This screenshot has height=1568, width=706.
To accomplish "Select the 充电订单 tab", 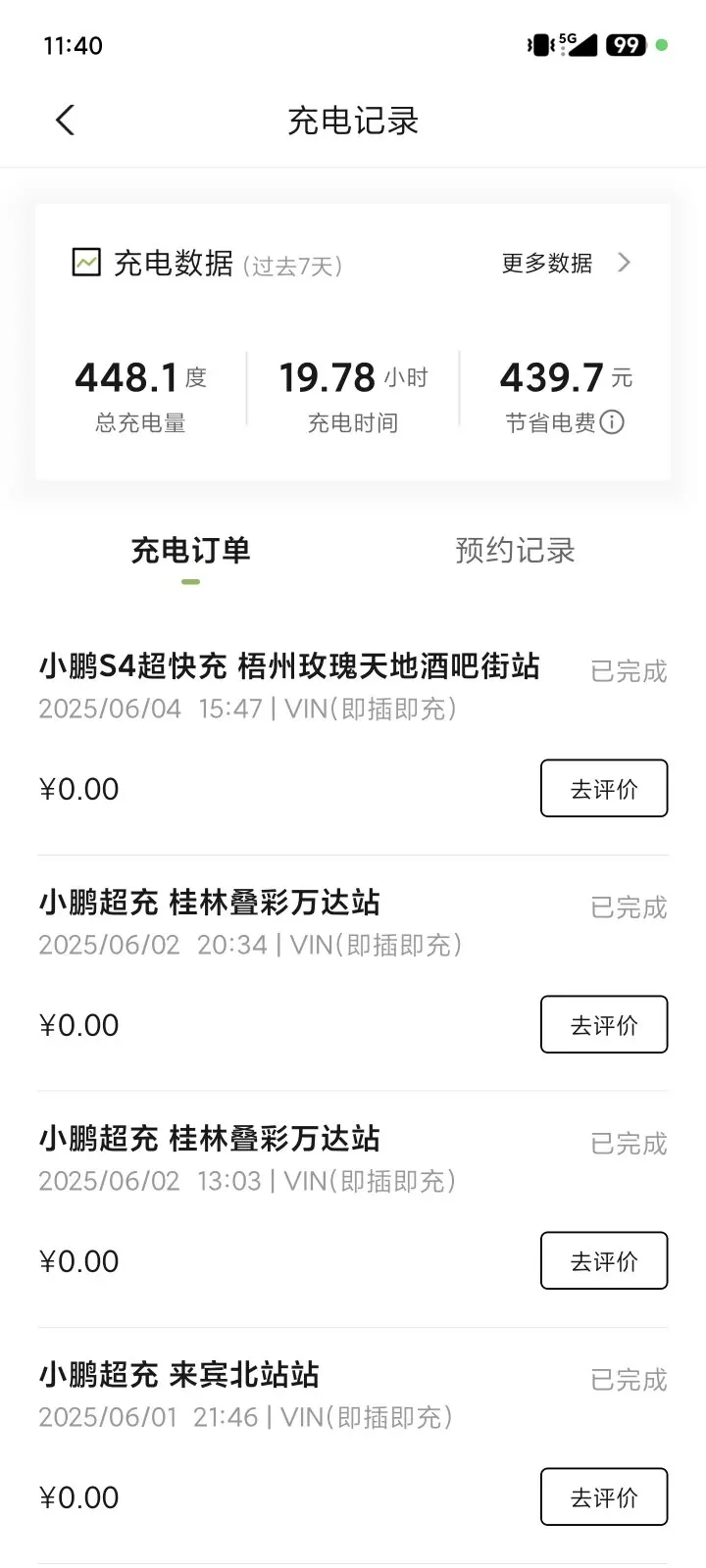I will click(x=190, y=551).
